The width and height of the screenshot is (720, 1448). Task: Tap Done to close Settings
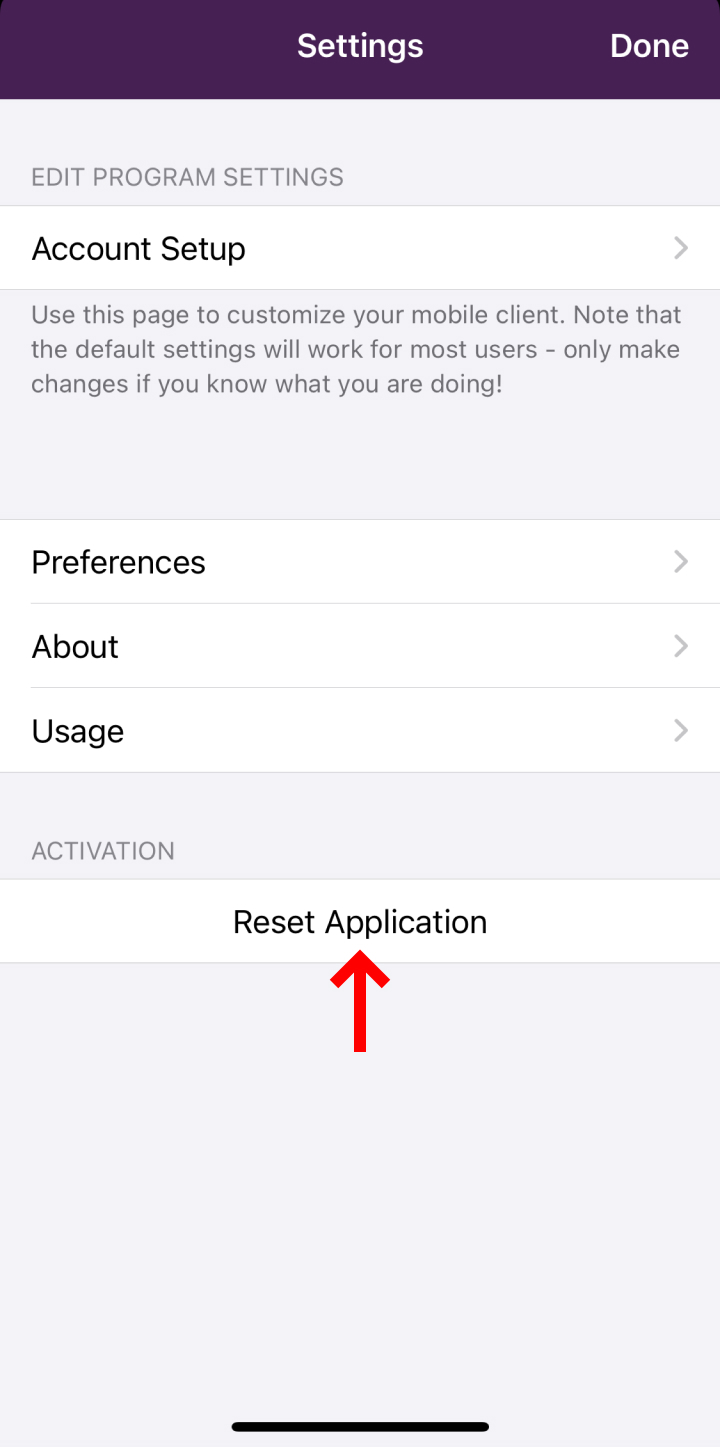pyautogui.click(x=649, y=46)
